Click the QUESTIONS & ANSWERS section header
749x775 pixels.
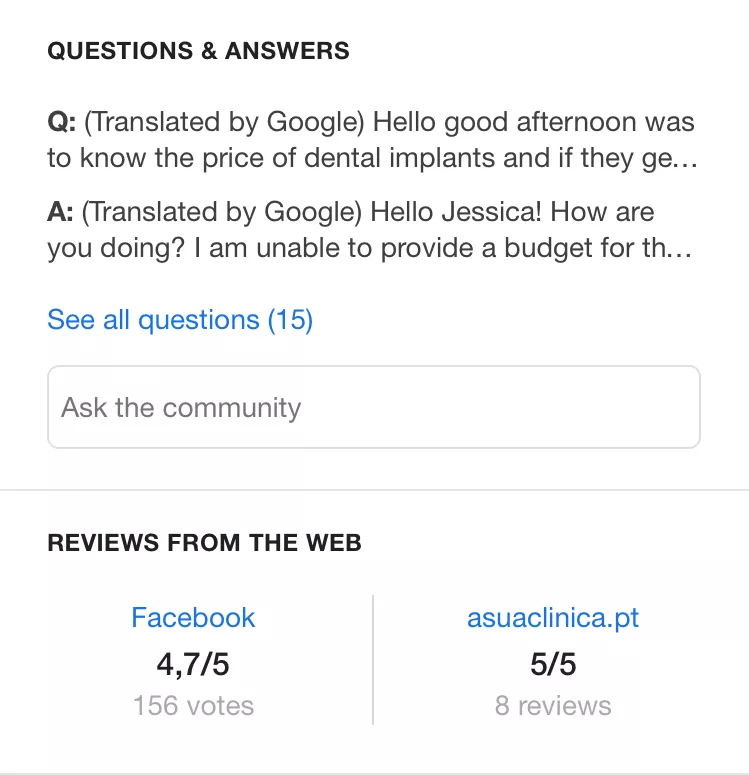[198, 50]
